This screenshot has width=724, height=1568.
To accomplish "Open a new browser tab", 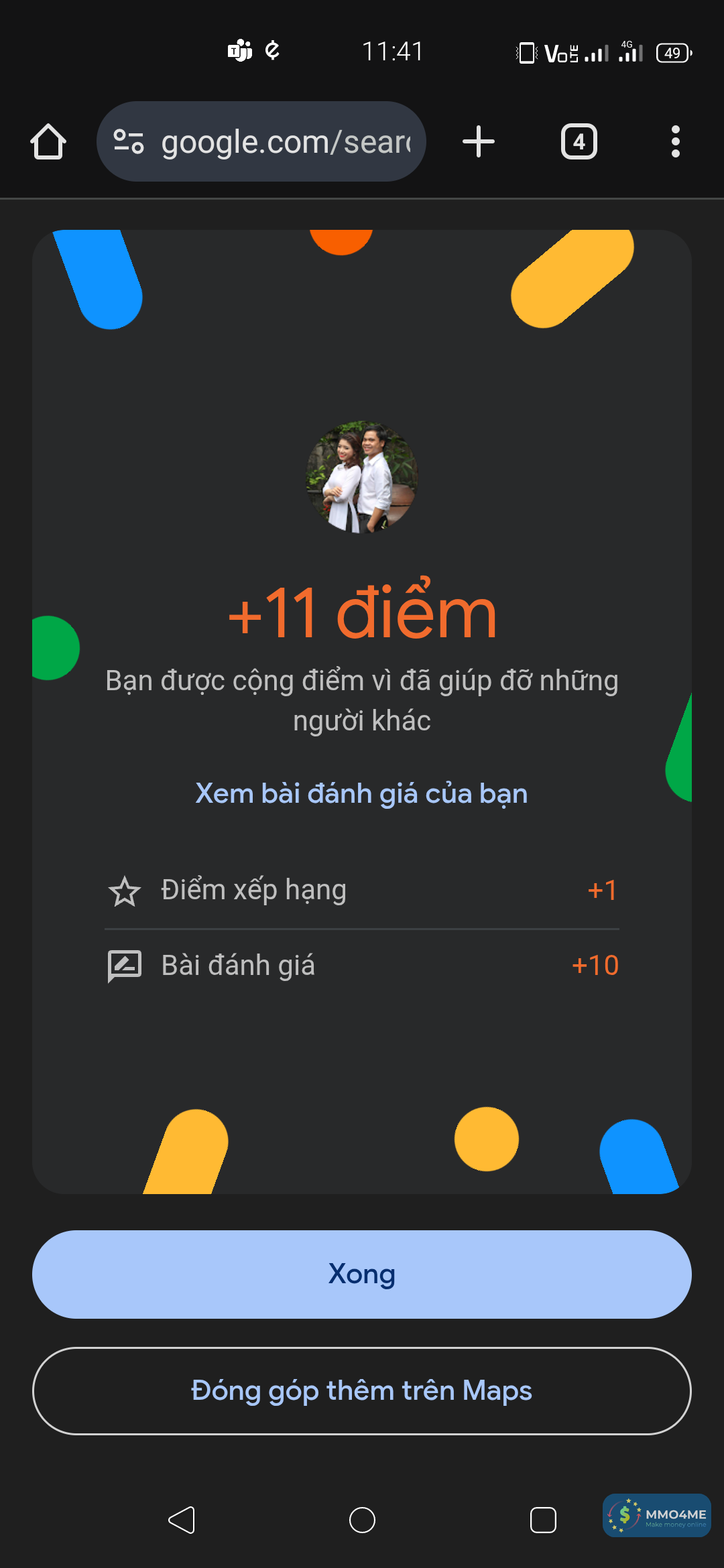I will tap(479, 142).
